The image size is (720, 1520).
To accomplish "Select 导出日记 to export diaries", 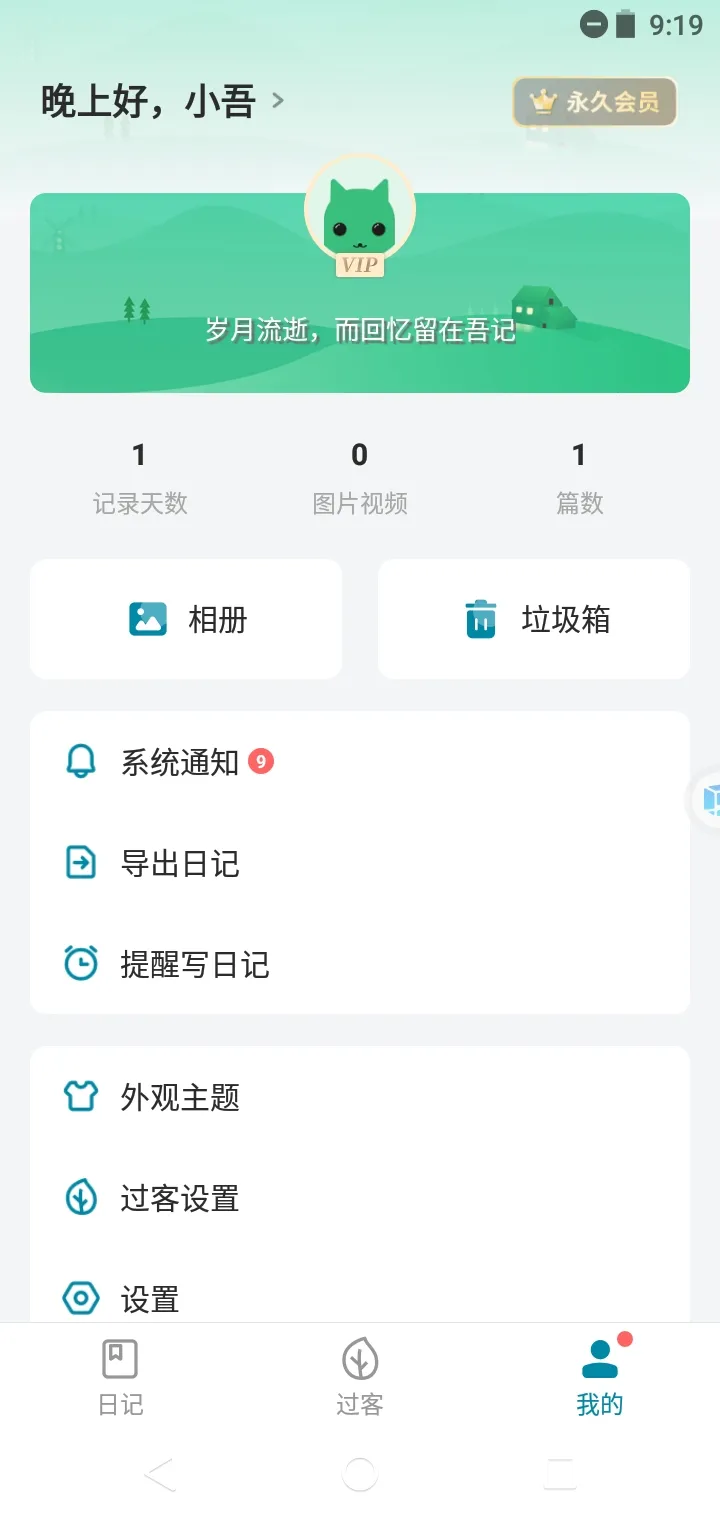I will click(x=180, y=863).
